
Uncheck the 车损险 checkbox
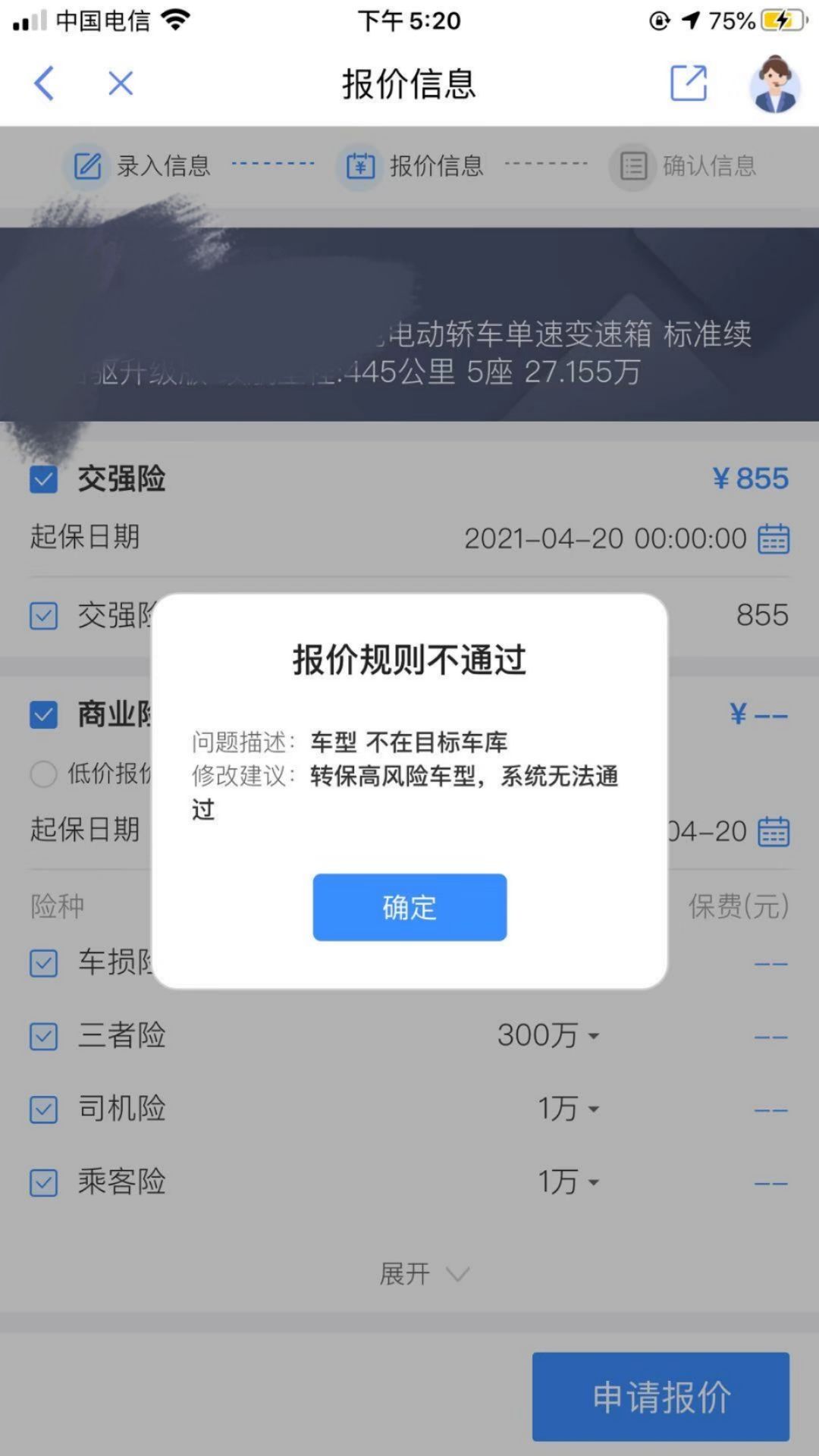[43, 963]
